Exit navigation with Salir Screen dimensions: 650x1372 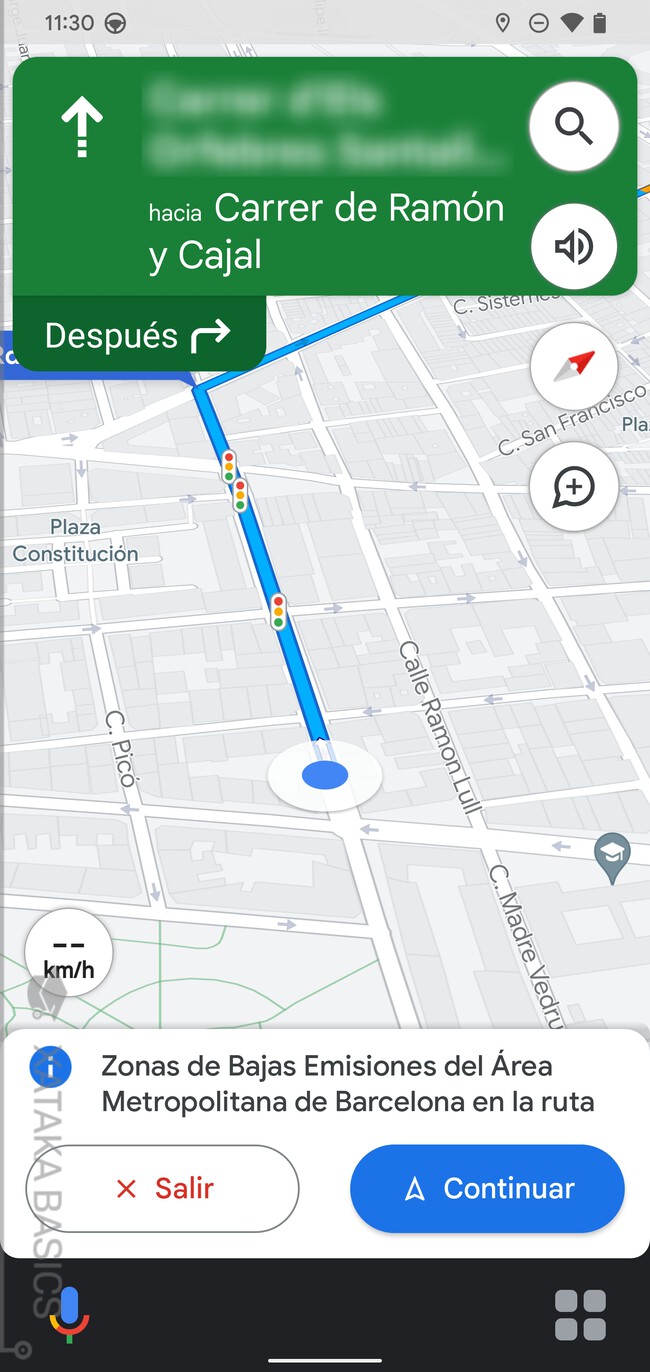[163, 1188]
